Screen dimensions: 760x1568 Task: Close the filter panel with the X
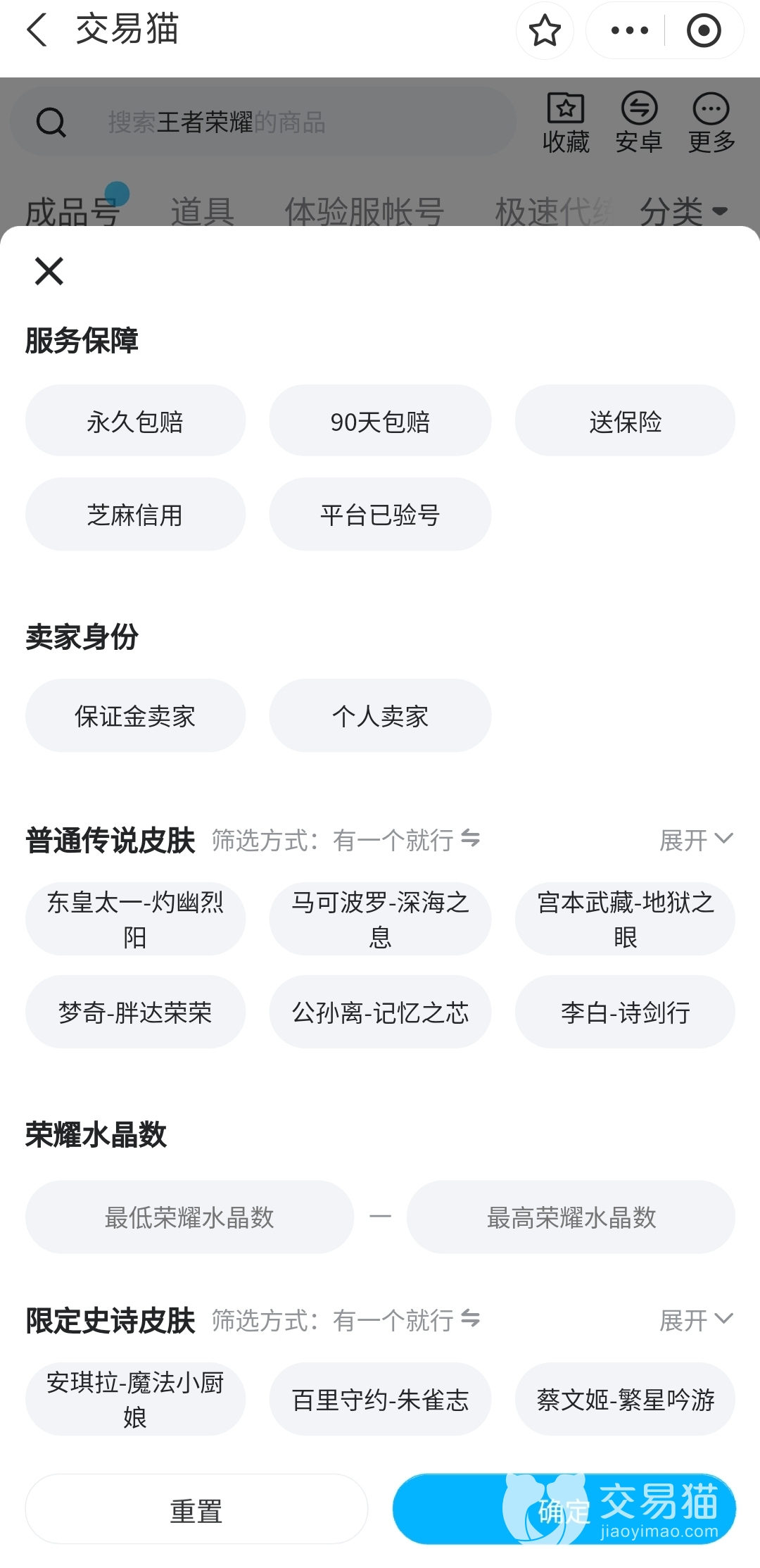tap(49, 271)
